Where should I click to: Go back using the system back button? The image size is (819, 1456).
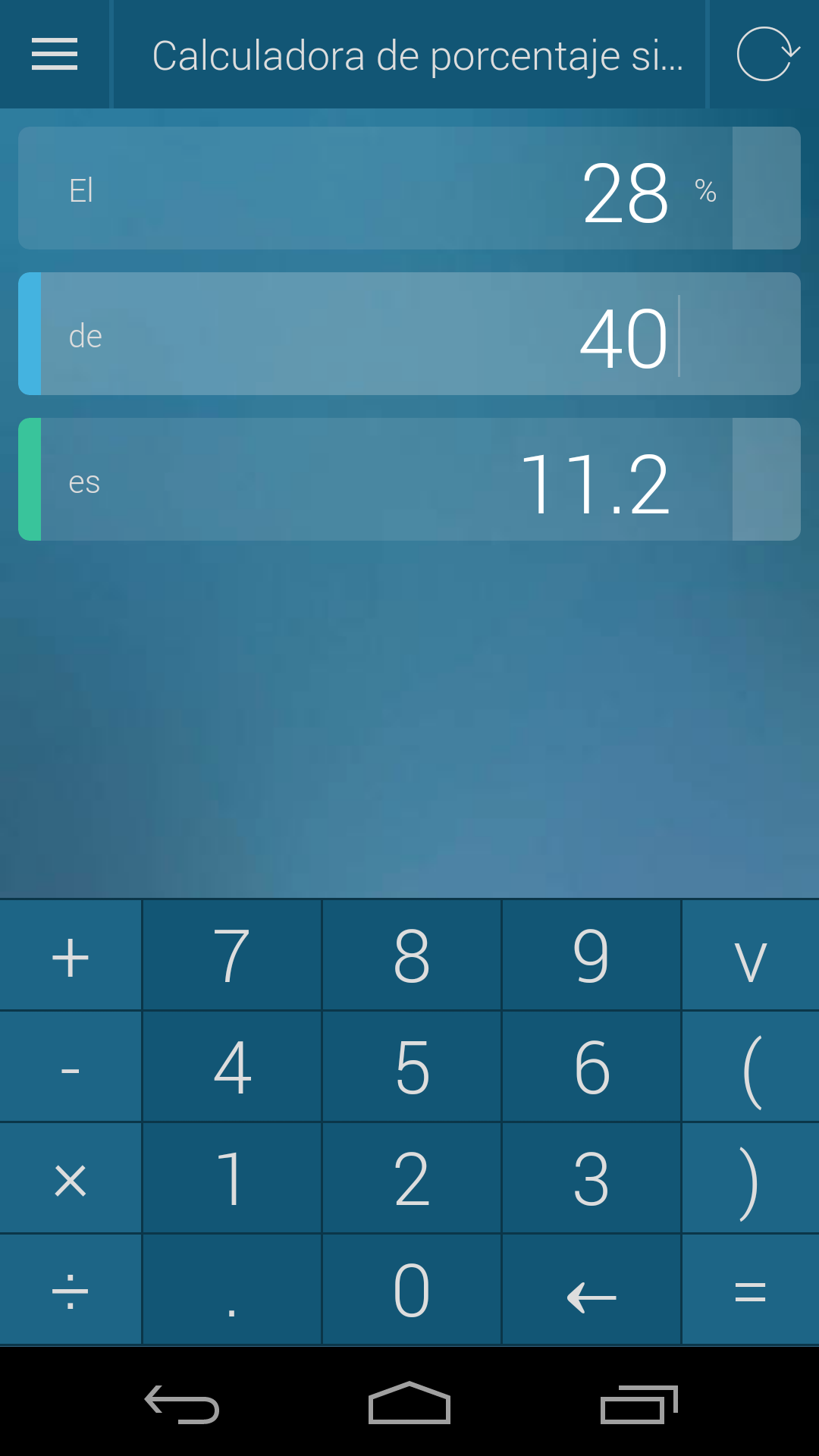point(182,1404)
